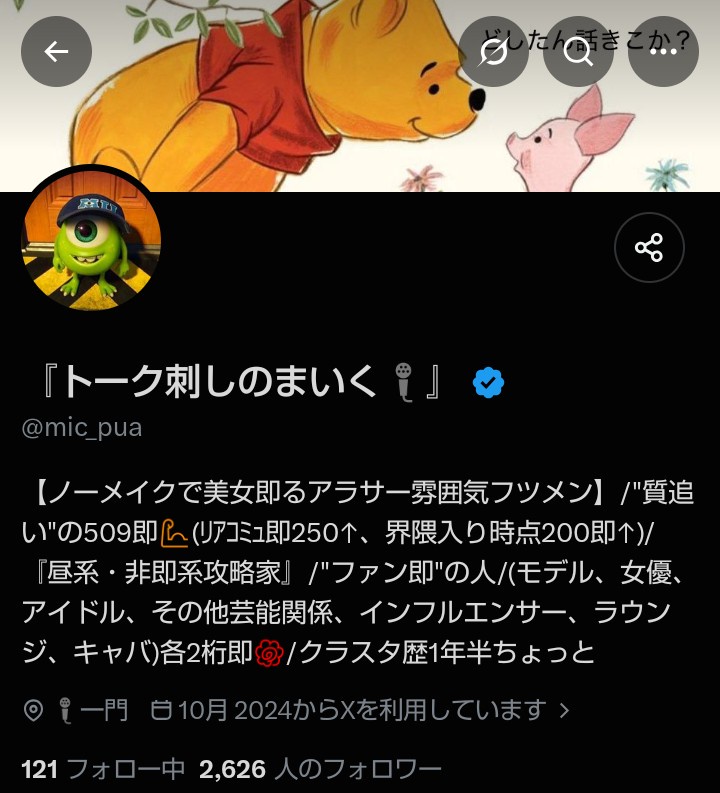Tap the Grok icon in header
Image resolution: width=720 pixels, height=793 pixels.
(493, 52)
